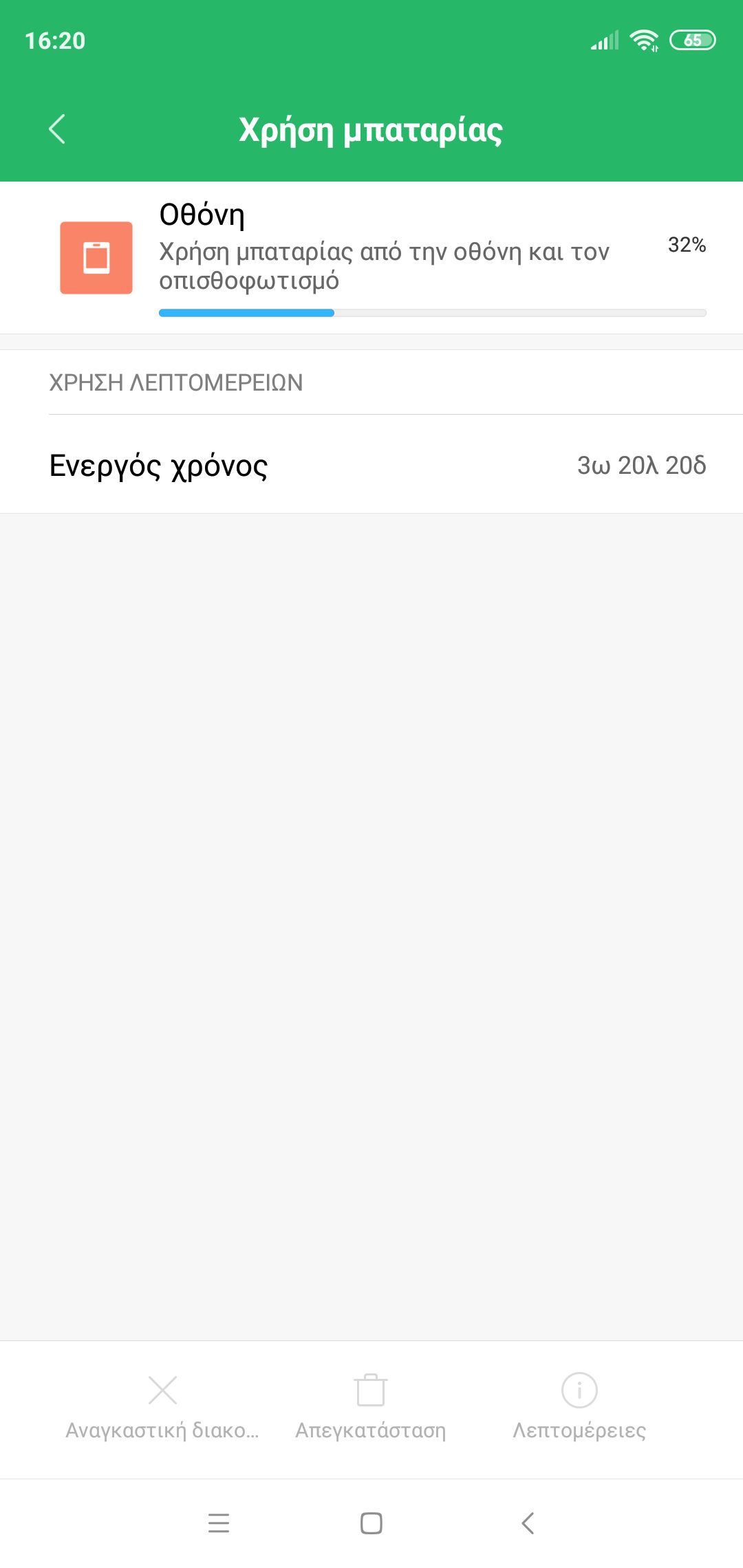Open Λεπτομέρειες details info

[579, 1408]
